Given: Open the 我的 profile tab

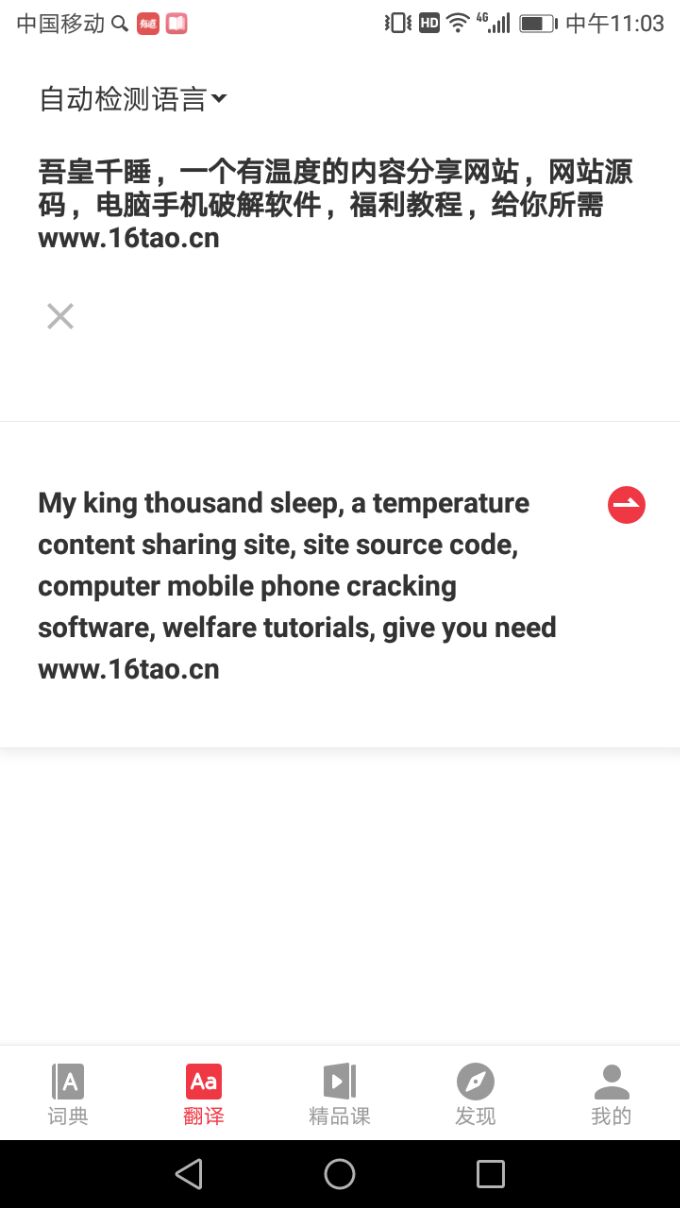Looking at the screenshot, I should 611,1094.
